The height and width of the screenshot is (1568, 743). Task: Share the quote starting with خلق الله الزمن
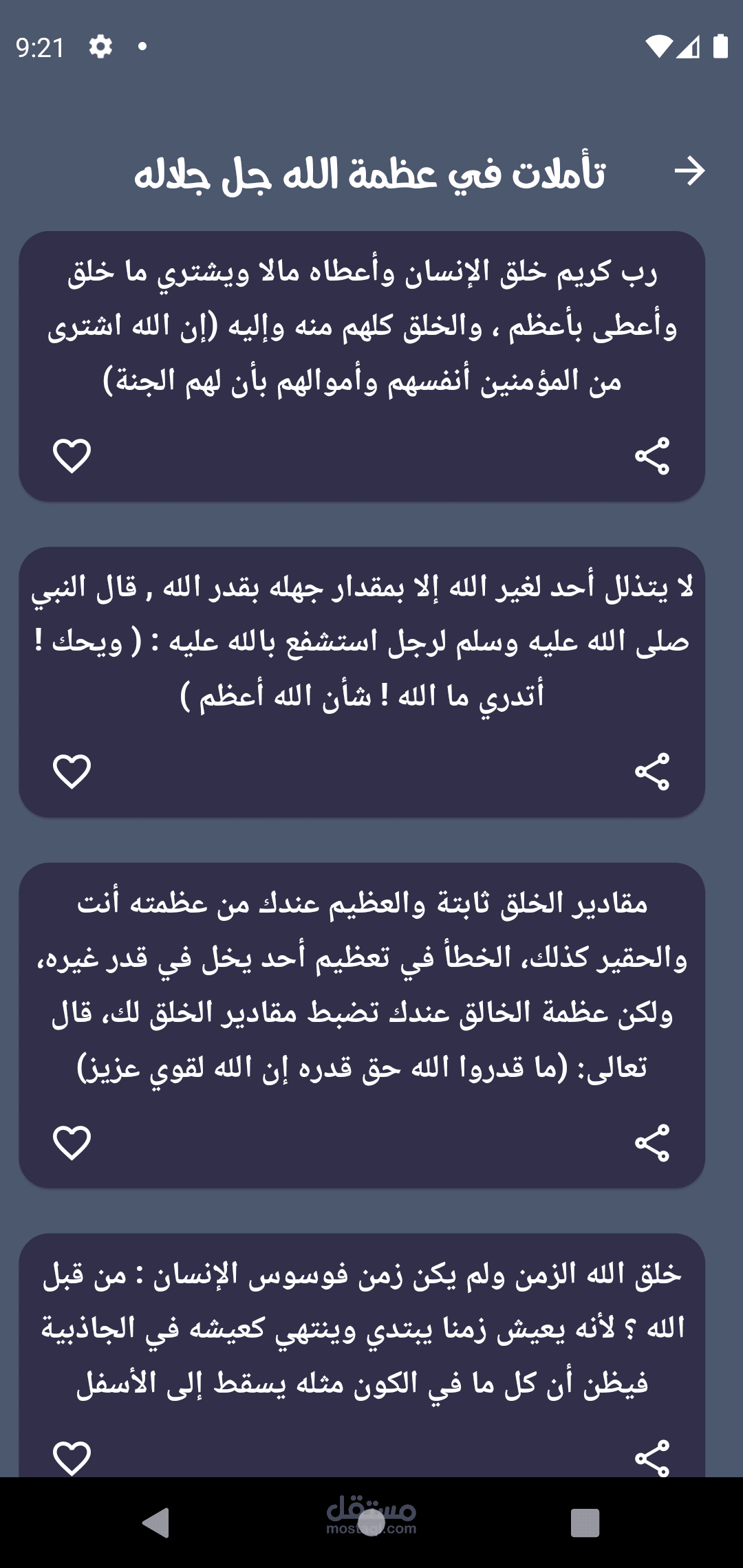[652, 1457]
